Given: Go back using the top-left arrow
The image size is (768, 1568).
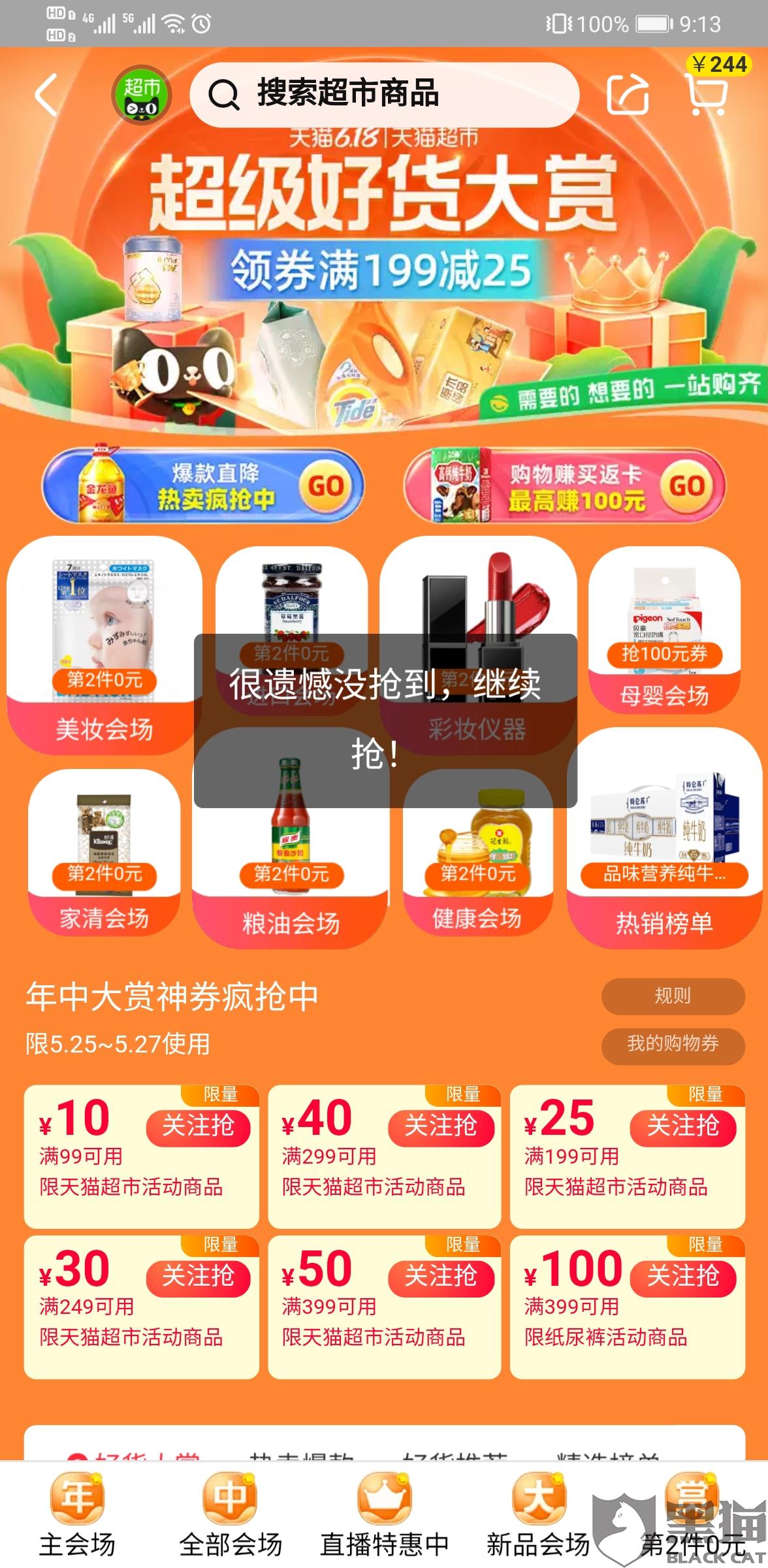Looking at the screenshot, I should click(46, 95).
